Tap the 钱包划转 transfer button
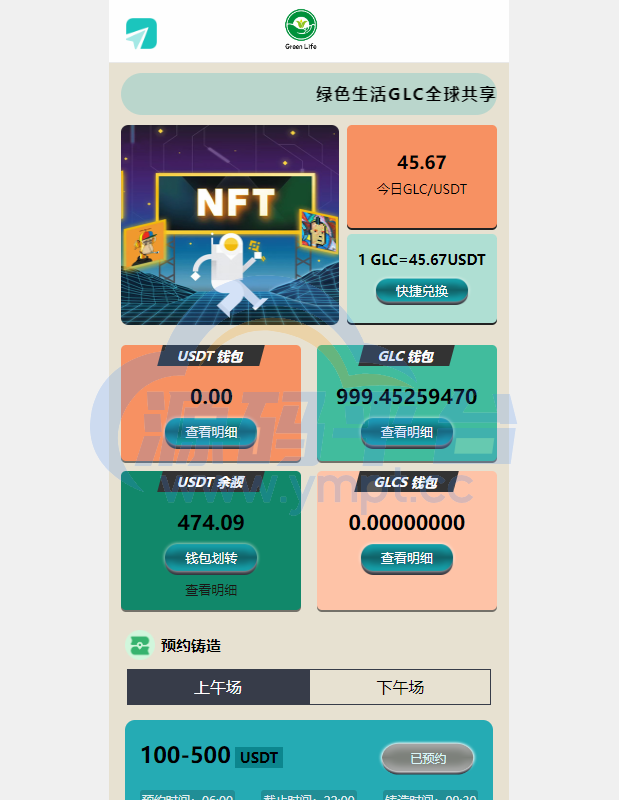619x800 pixels. [x=211, y=558]
